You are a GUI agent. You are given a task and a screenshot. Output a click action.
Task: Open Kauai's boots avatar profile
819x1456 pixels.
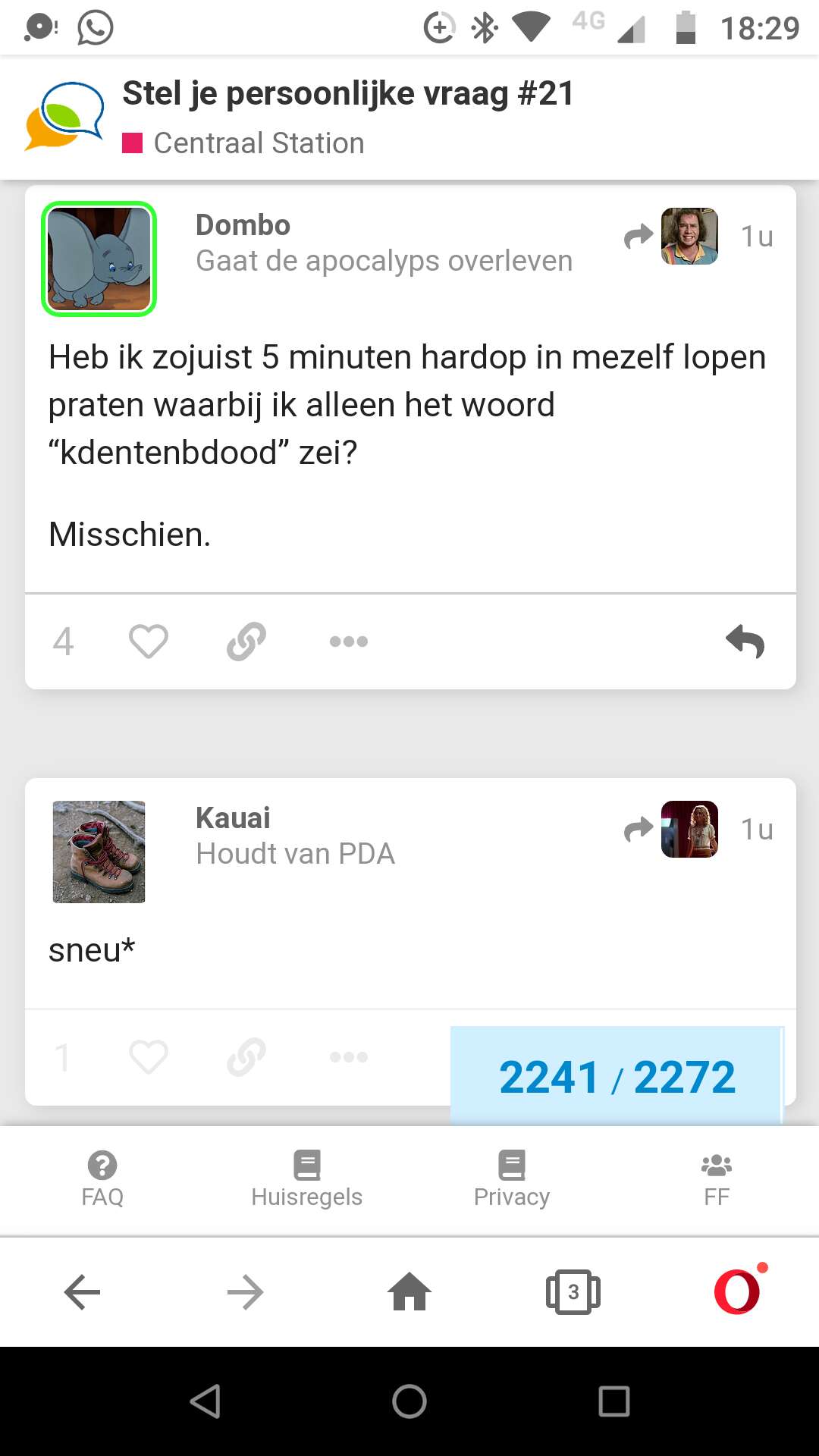(99, 852)
